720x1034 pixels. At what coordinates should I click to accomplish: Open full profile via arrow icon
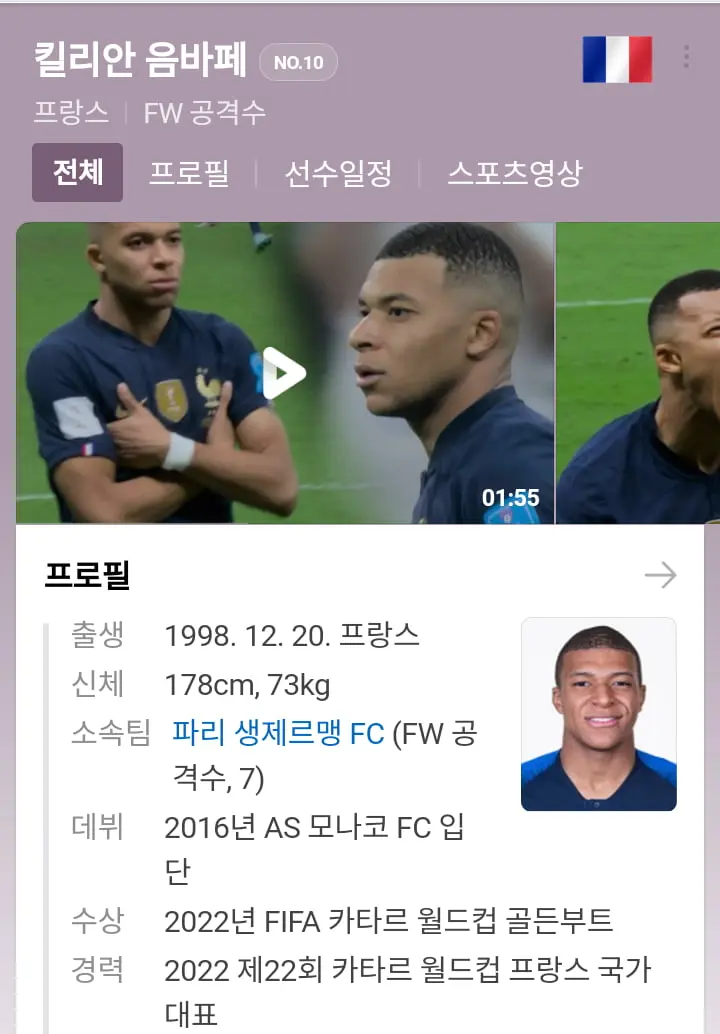[x=660, y=575]
